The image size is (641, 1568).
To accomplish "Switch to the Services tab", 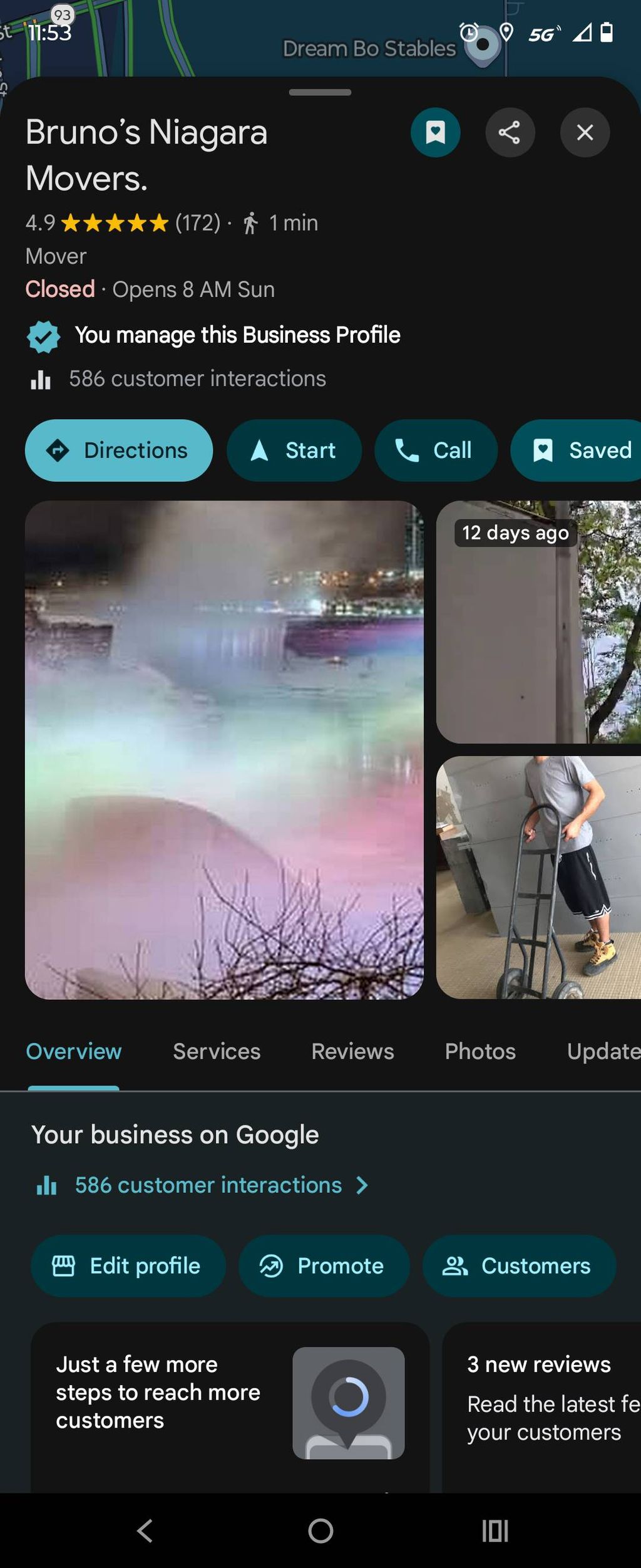I will point(217,1051).
